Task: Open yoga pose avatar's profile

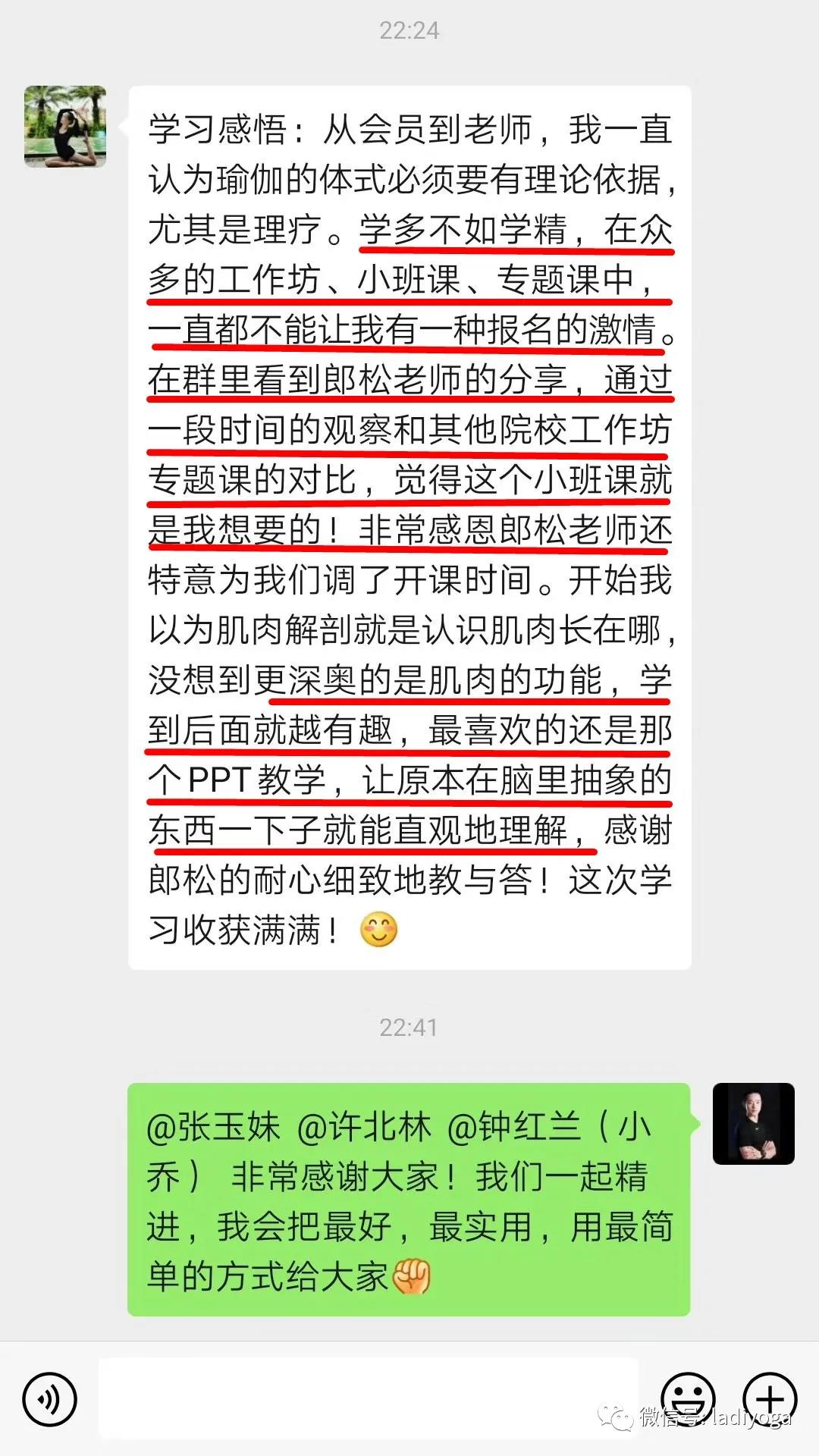Action: point(65,127)
